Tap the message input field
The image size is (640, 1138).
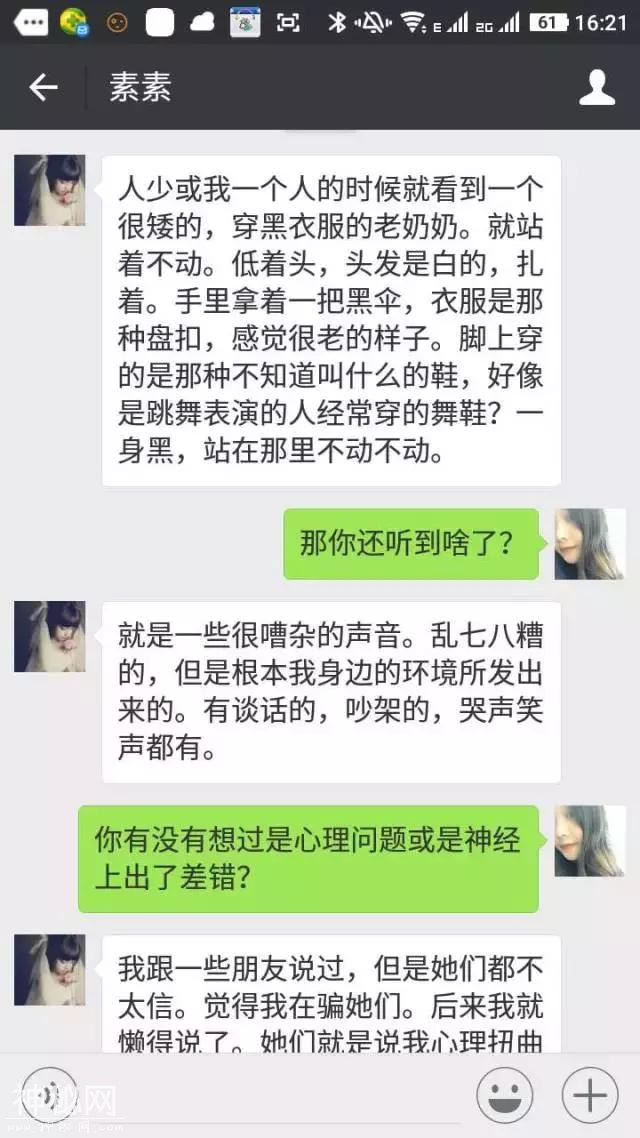pyautogui.click(x=270, y=1096)
